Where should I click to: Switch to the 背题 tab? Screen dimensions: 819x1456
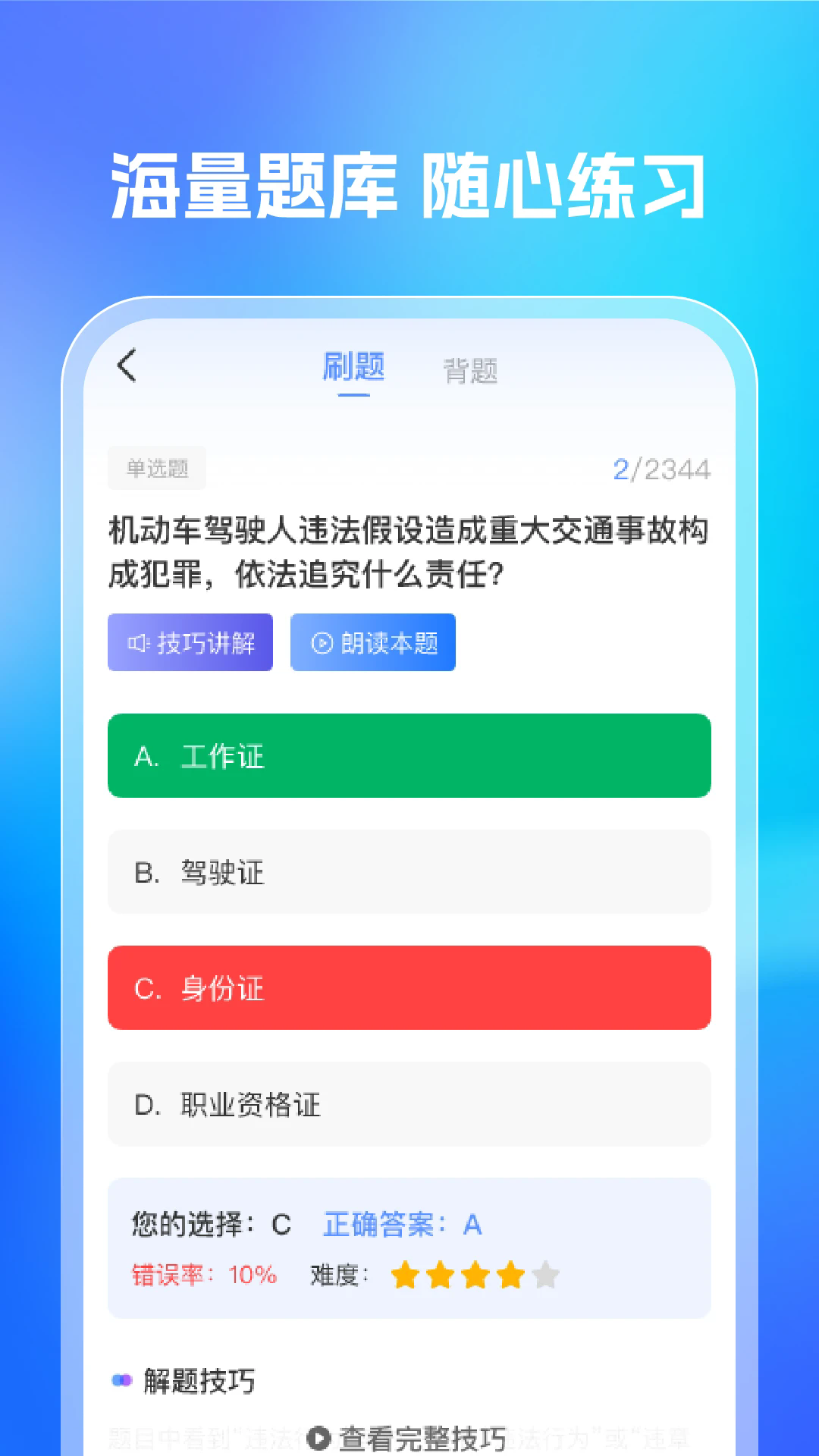click(x=472, y=369)
